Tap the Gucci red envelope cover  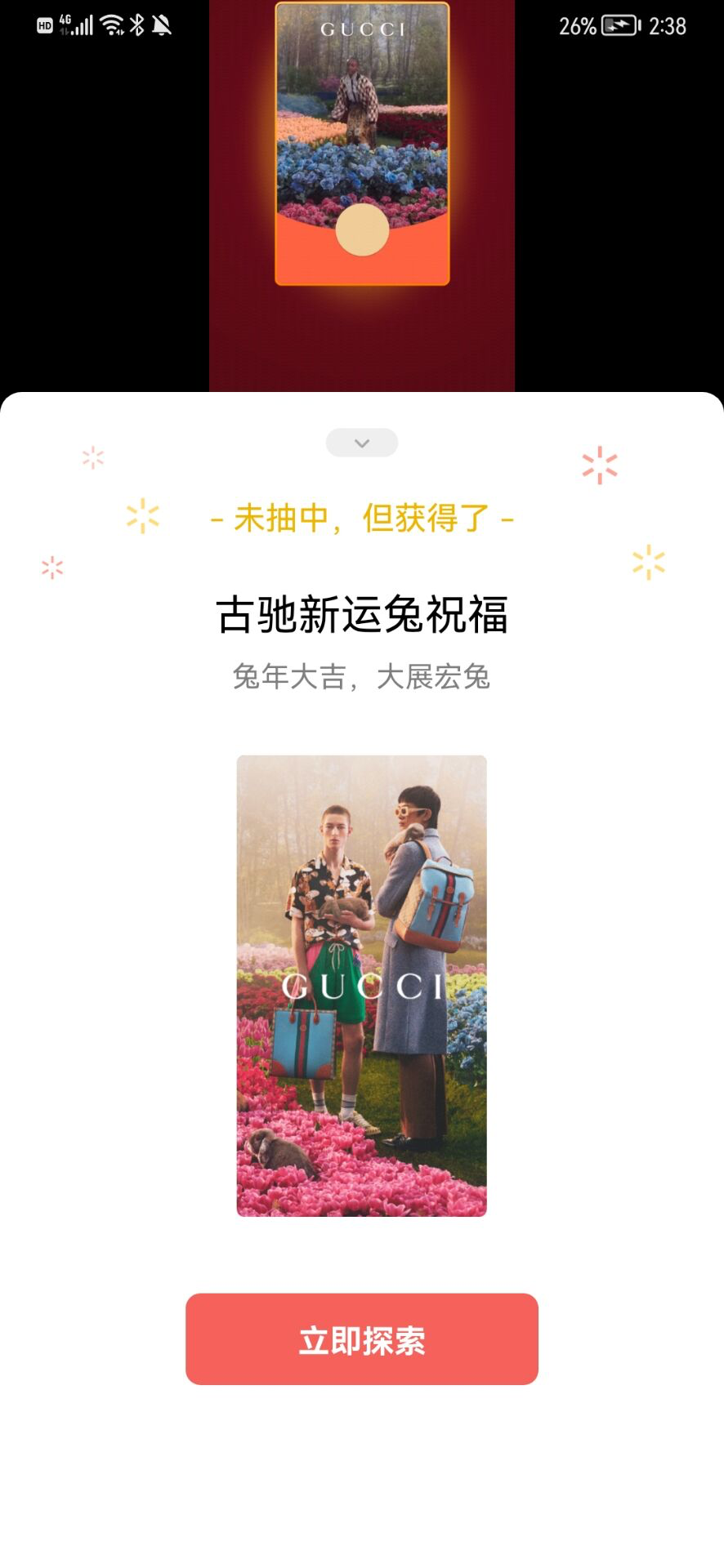(x=362, y=144)
